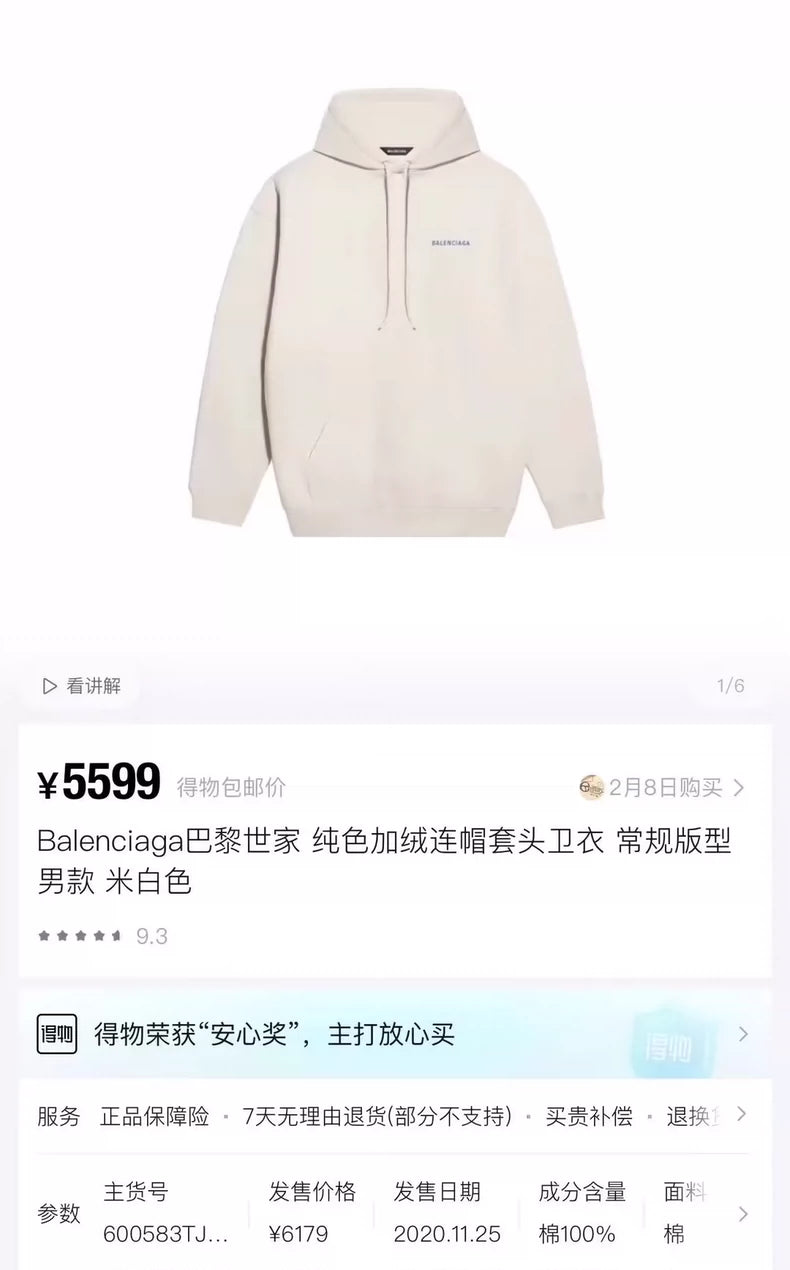Click the ¥5599 price text

[98, 783]
